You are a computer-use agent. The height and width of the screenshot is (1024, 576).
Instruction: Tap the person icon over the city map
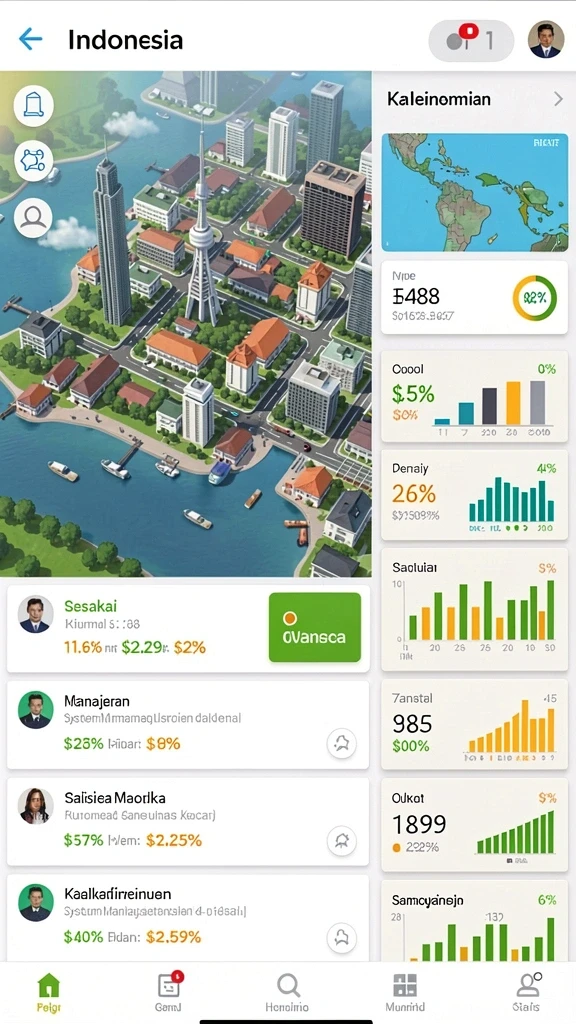click(x=33, y=217)
